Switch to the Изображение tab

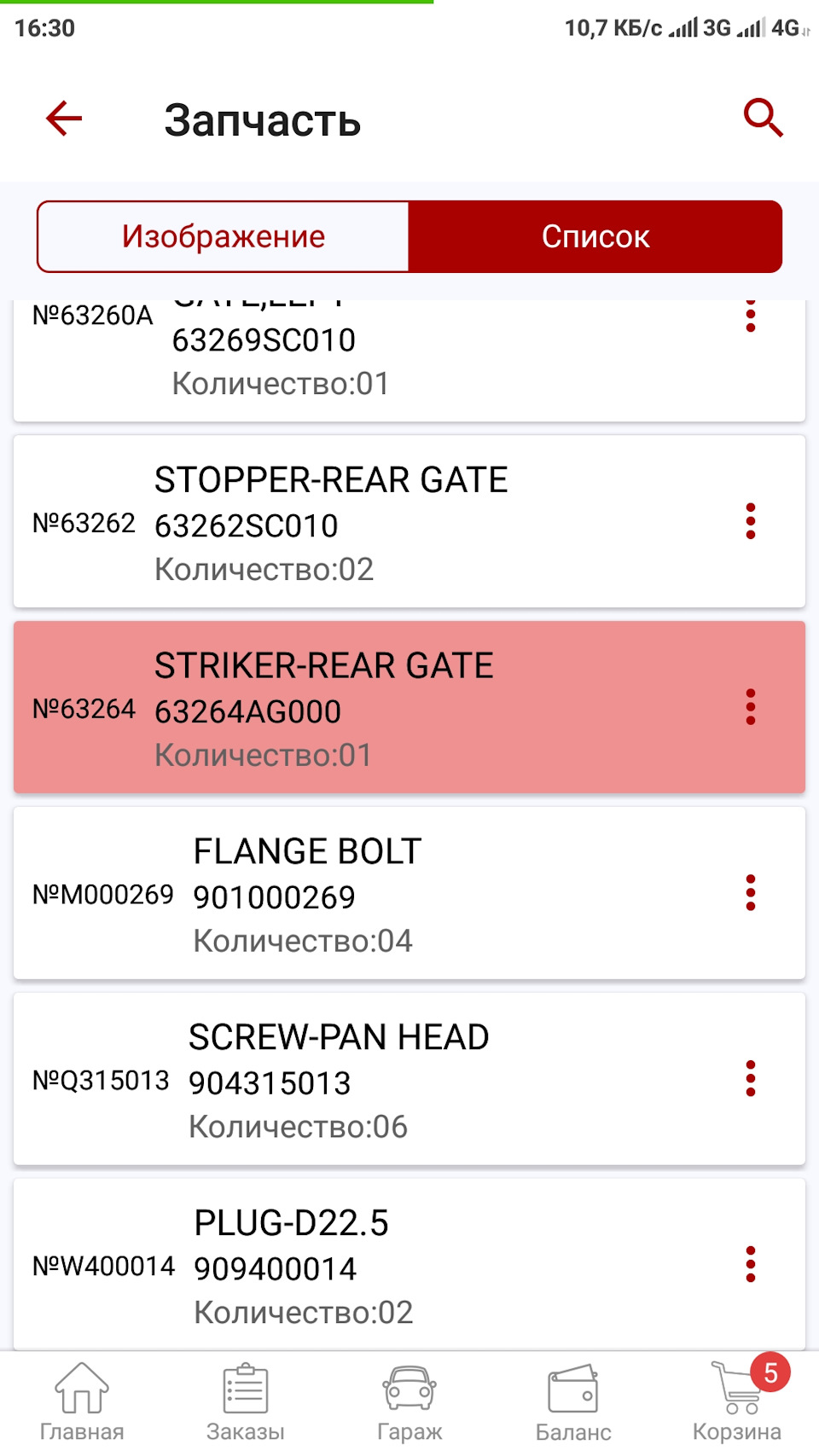224,236
